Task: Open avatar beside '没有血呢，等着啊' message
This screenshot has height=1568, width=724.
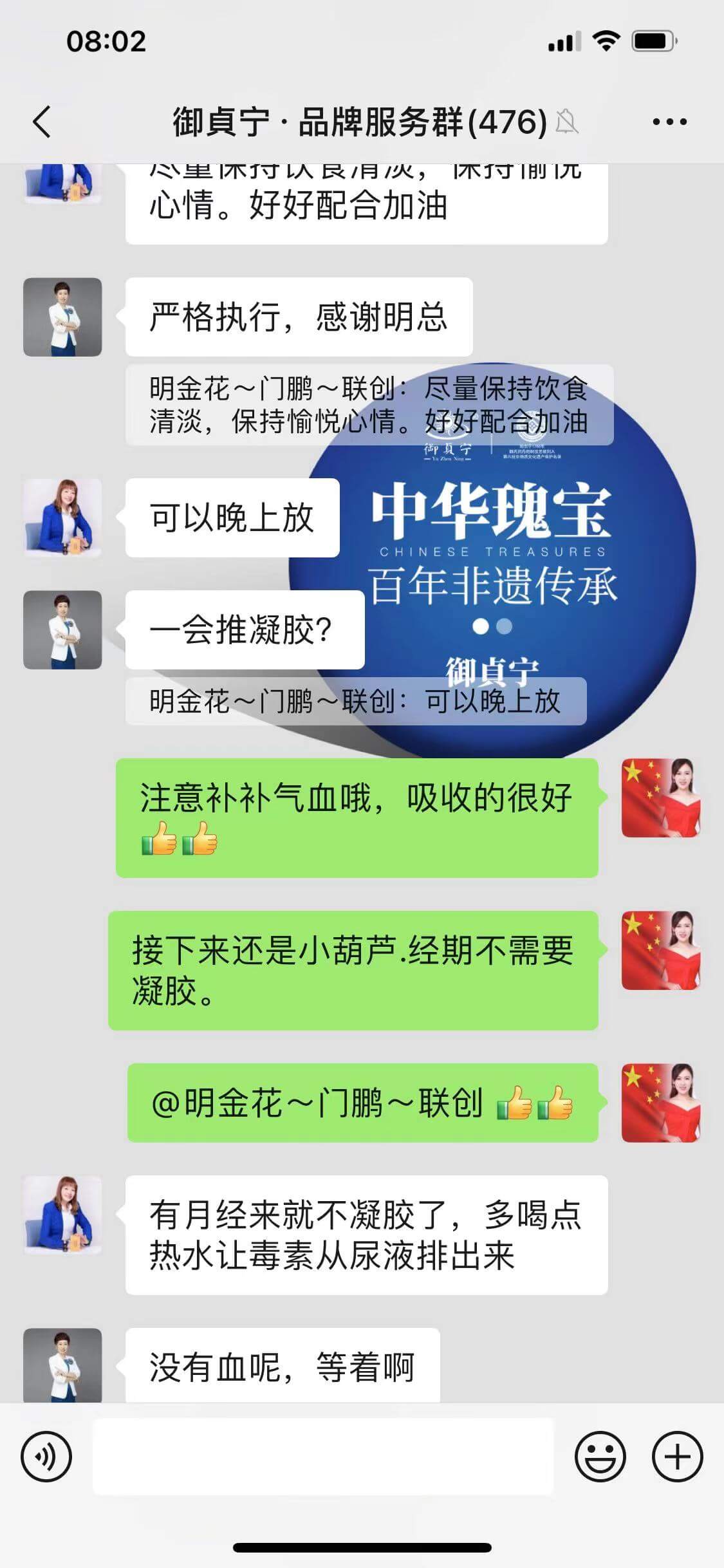Action: 62,1365
